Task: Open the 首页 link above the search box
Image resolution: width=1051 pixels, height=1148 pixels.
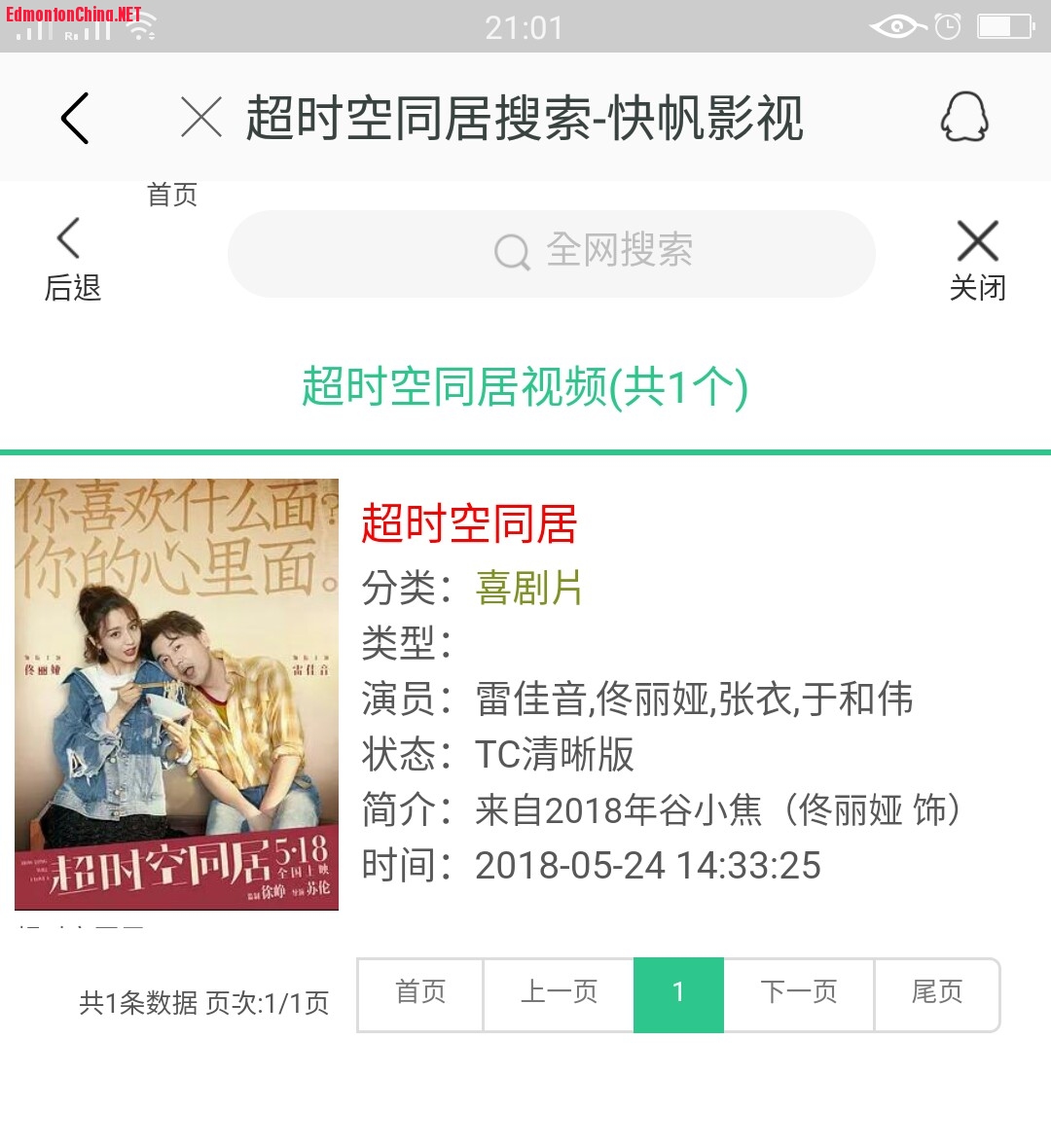Action: pos(172,195)
